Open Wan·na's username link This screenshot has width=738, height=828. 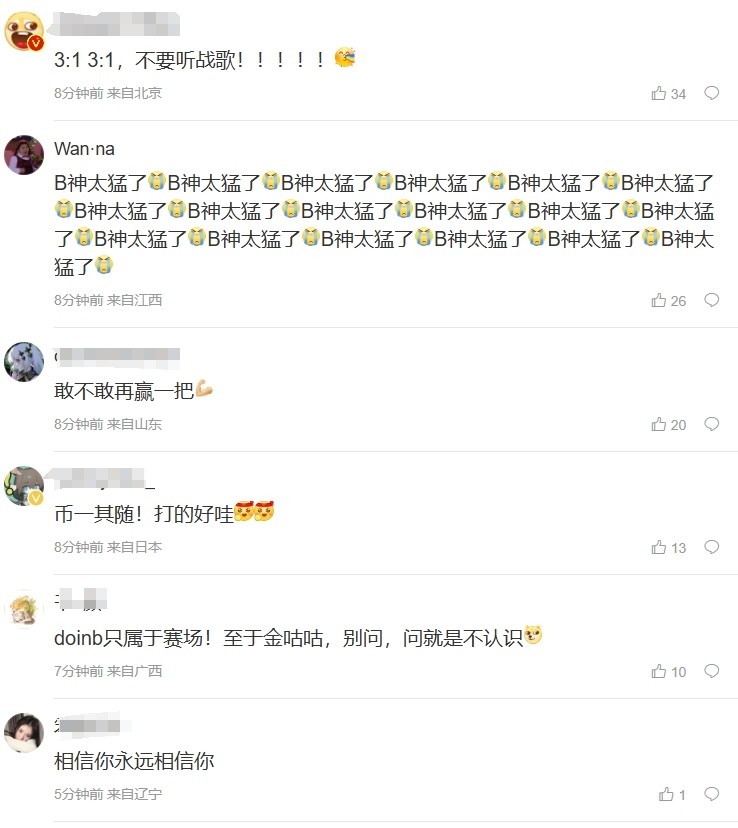click(x=84, y=149)
